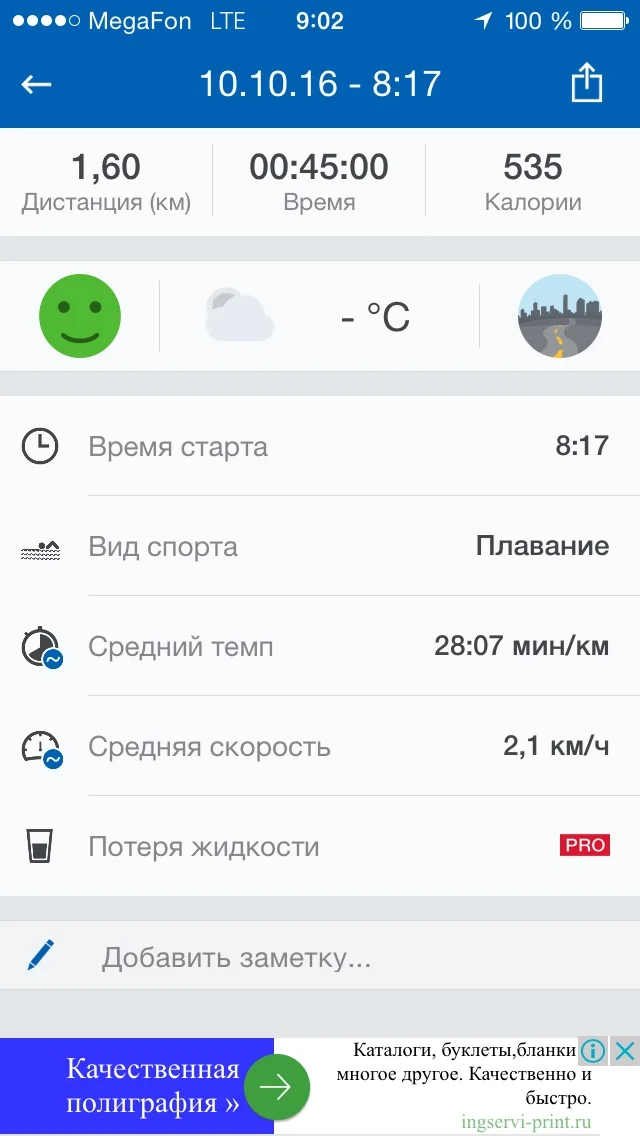The width and height of the screenshot is (640, 1136).
Task: Change the green smiley mood
Action: pyautogui.click(x=80, y=316)
